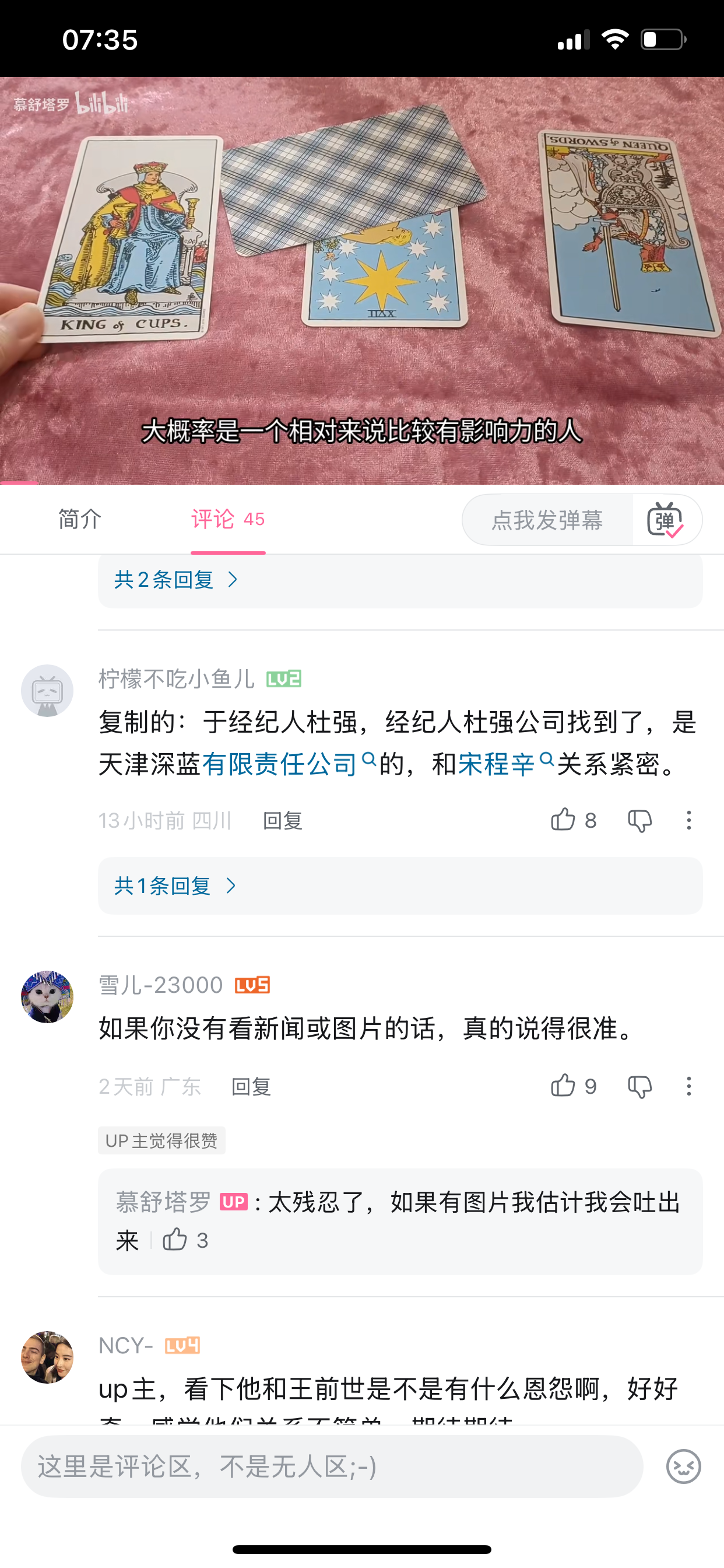Viewport: 724px width, 1568px height.
Task: Expand the 共2条回复 replies
Action: tap(176, 579)
